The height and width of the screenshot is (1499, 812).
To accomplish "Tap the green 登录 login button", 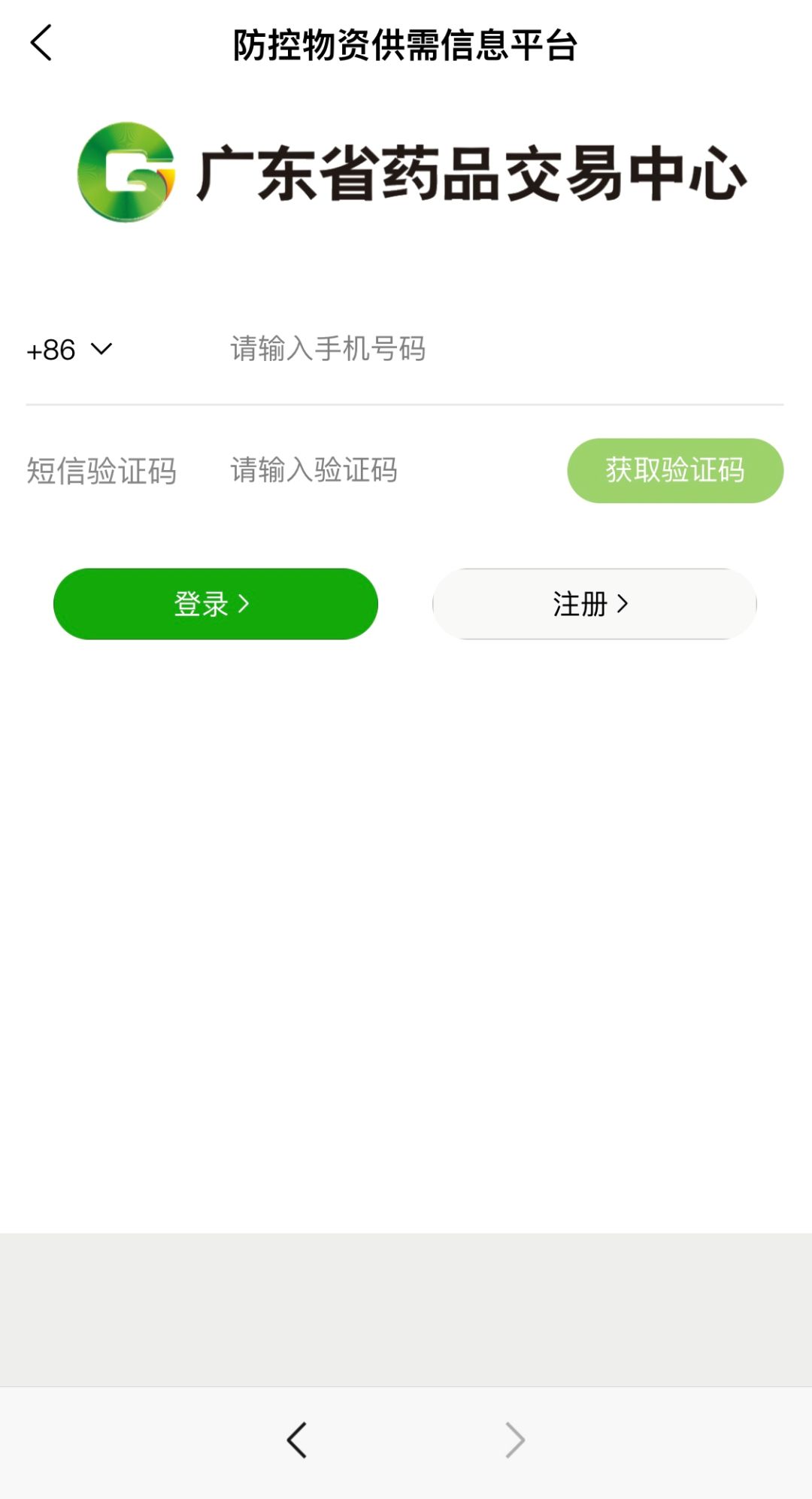I will (x=216, y=604).
